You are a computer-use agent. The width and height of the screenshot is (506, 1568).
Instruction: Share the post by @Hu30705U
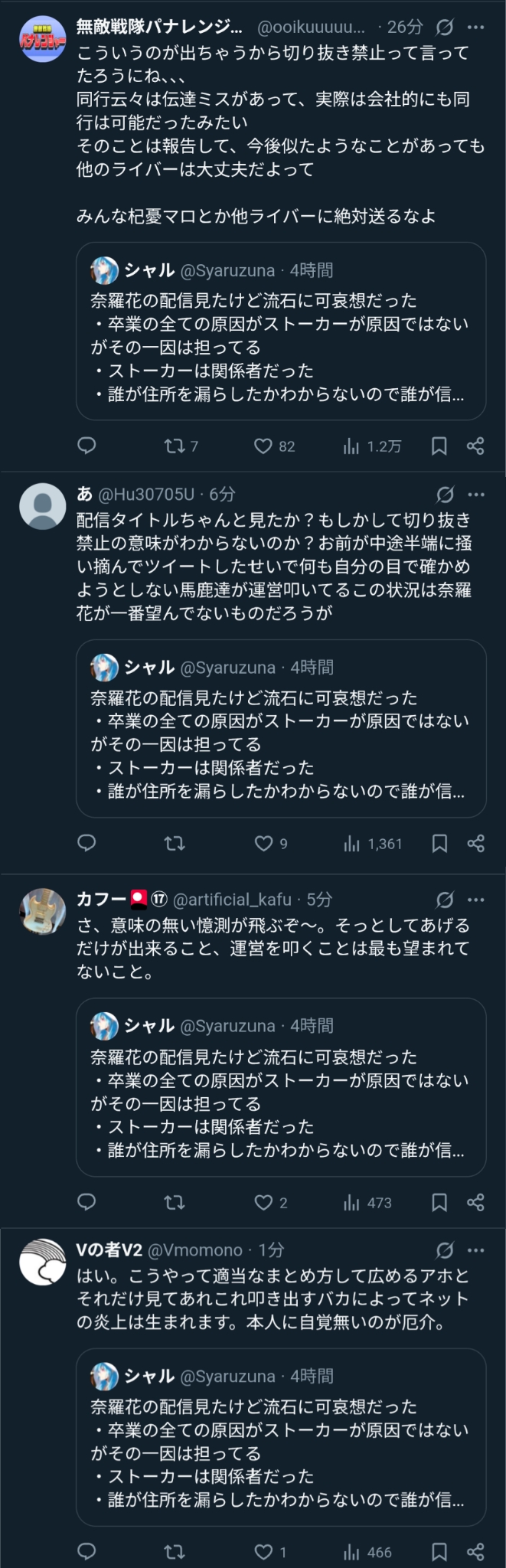[475, 843]
